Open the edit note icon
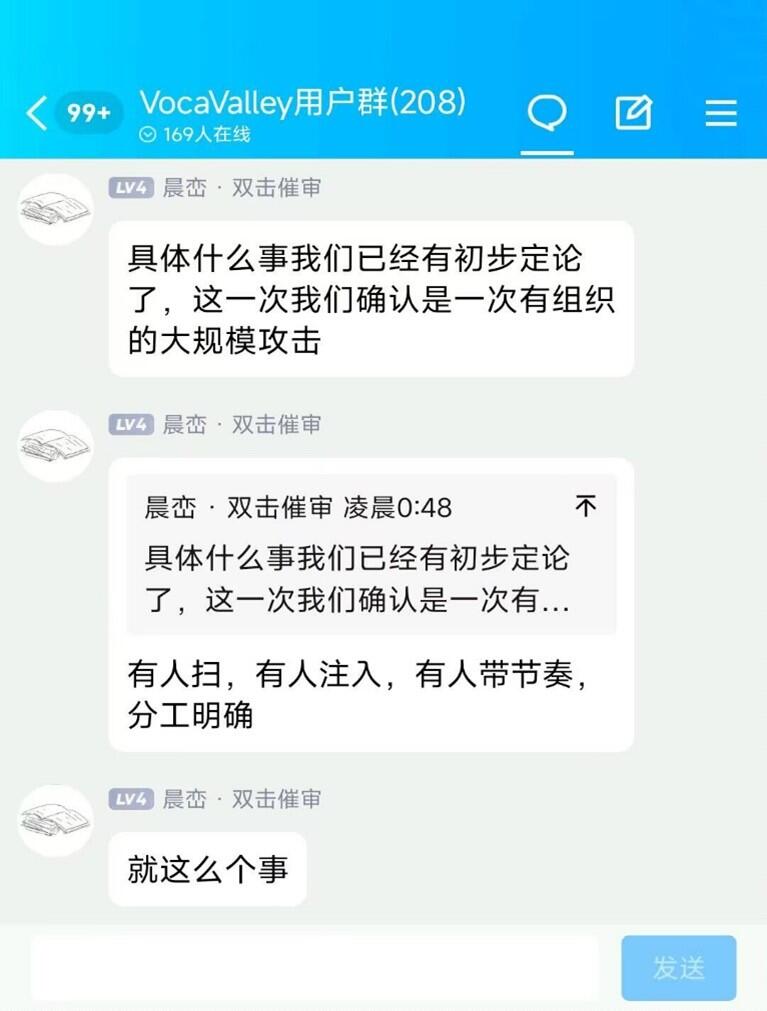Viewport: 767px width, 1011px height. 633,113
